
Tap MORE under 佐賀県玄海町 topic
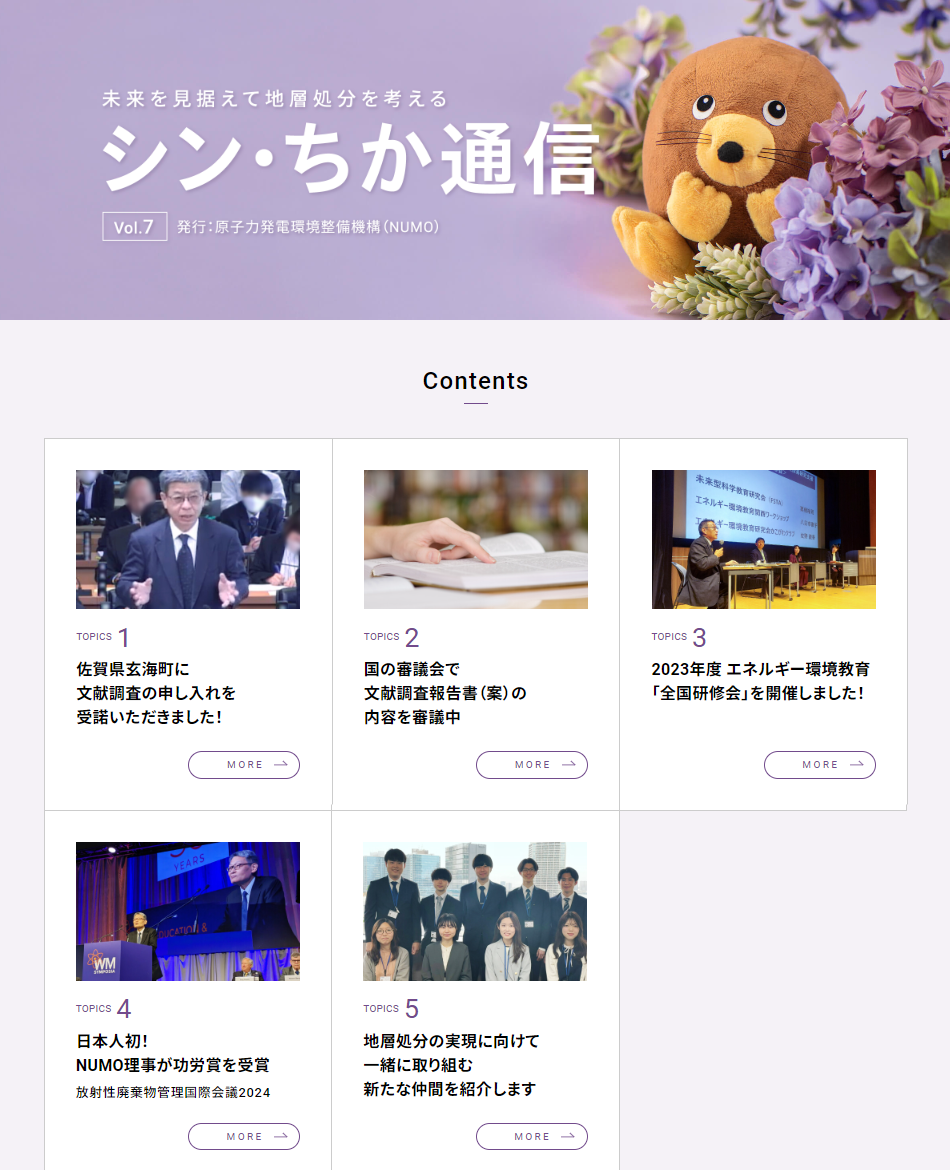click(x=244, y=765)
